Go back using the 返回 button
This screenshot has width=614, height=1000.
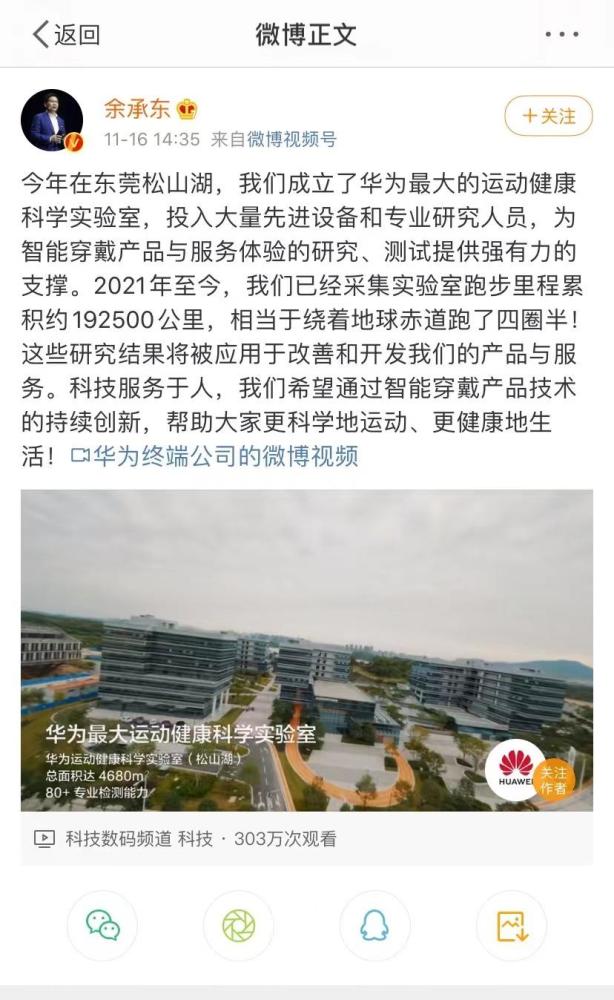(x=66, y=34)
